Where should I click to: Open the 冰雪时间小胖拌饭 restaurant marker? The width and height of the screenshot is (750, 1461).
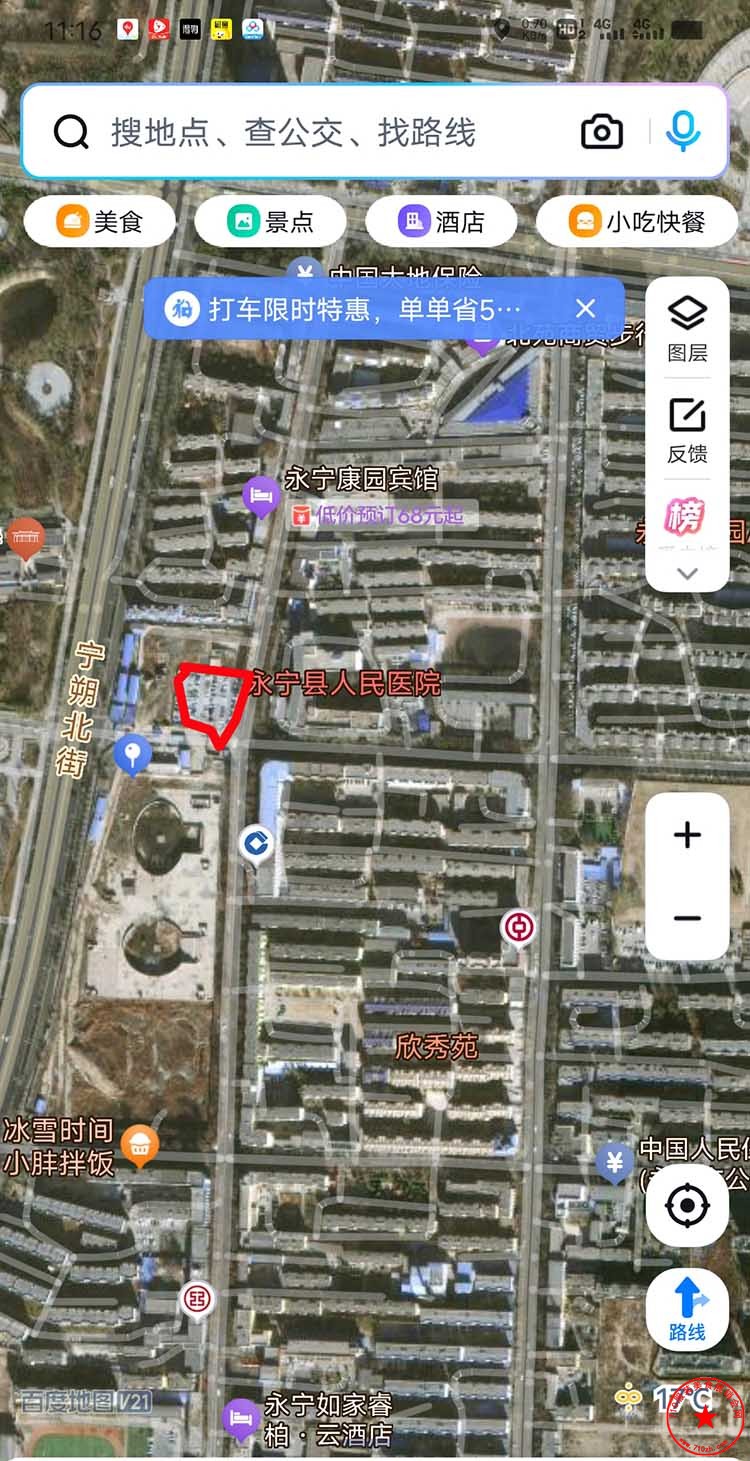tap(140, 1145)
